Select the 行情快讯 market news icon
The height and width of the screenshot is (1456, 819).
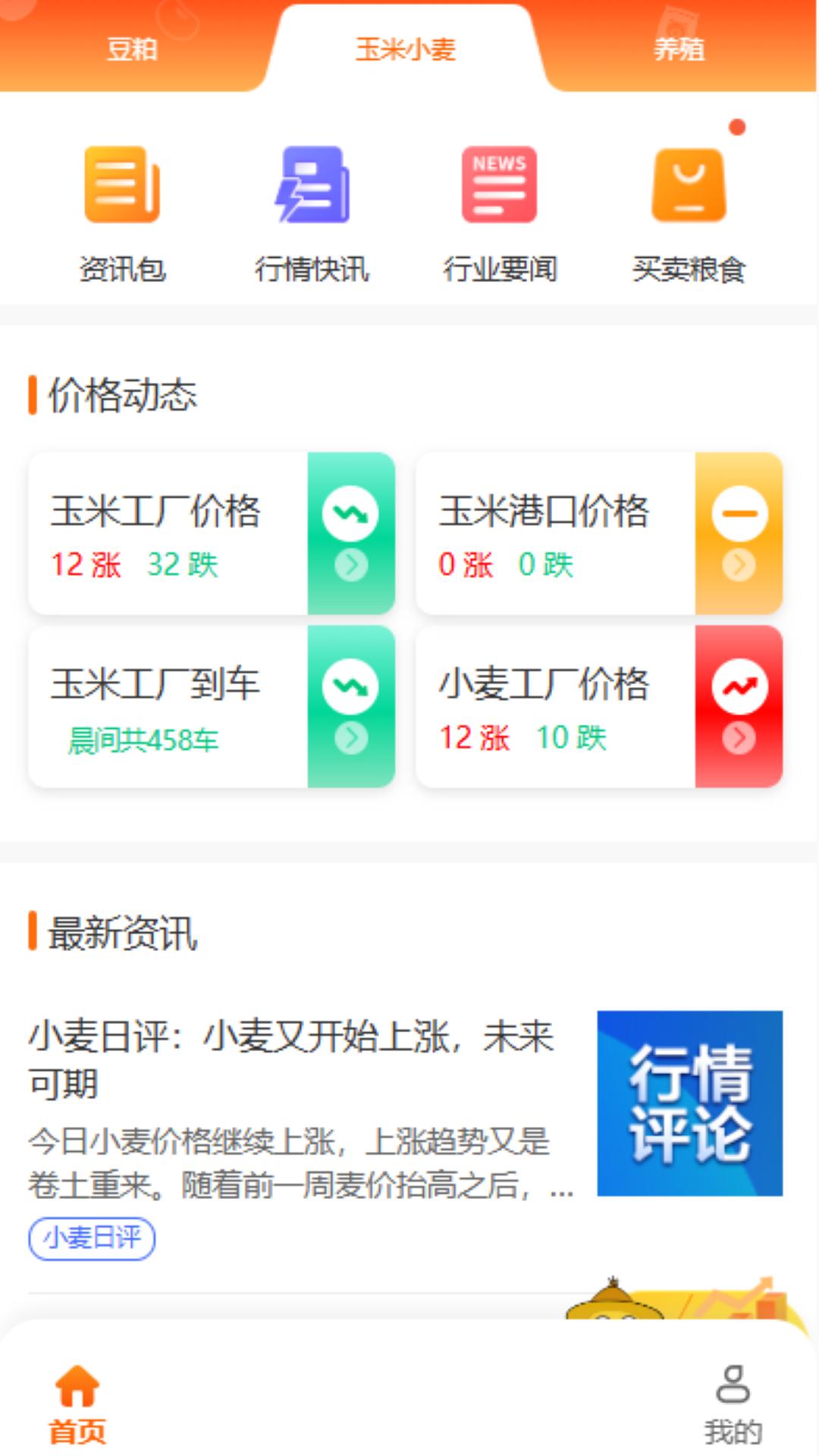313,184
